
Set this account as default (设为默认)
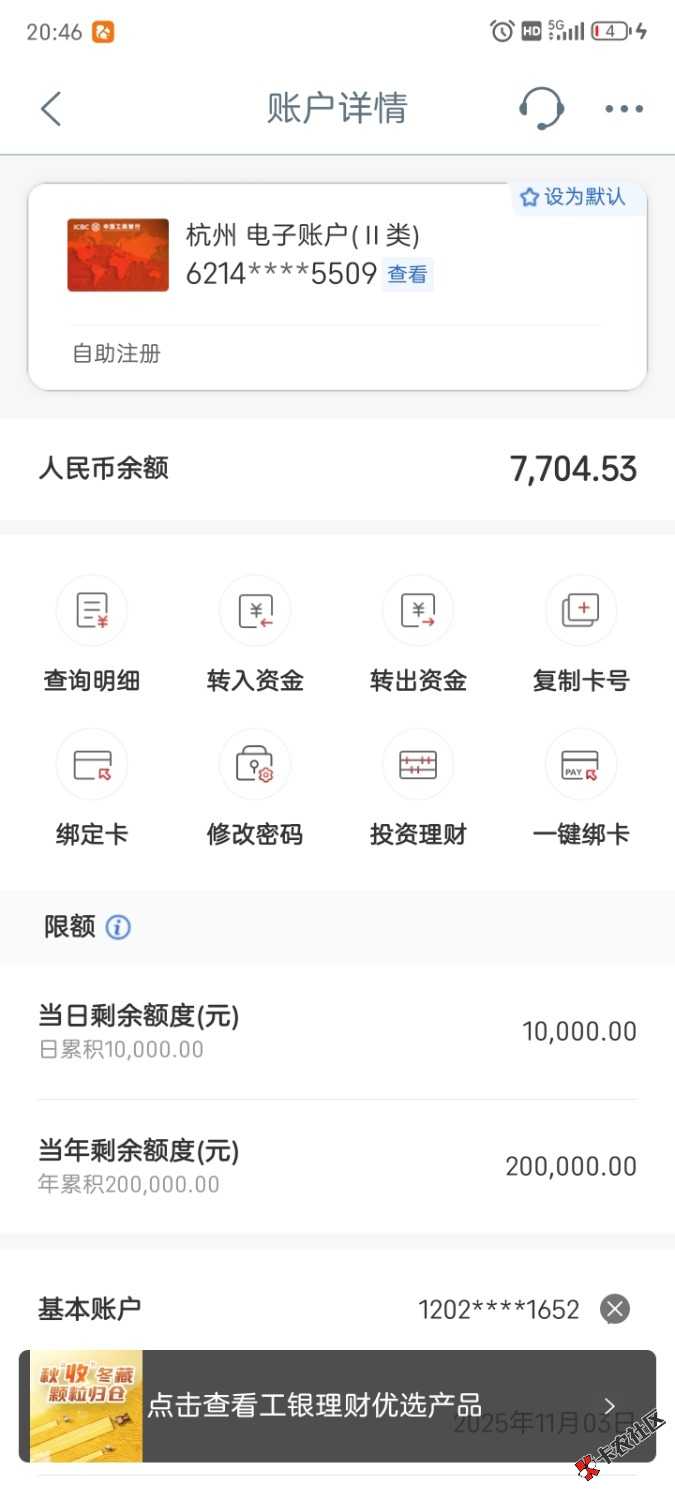[573, 197]
